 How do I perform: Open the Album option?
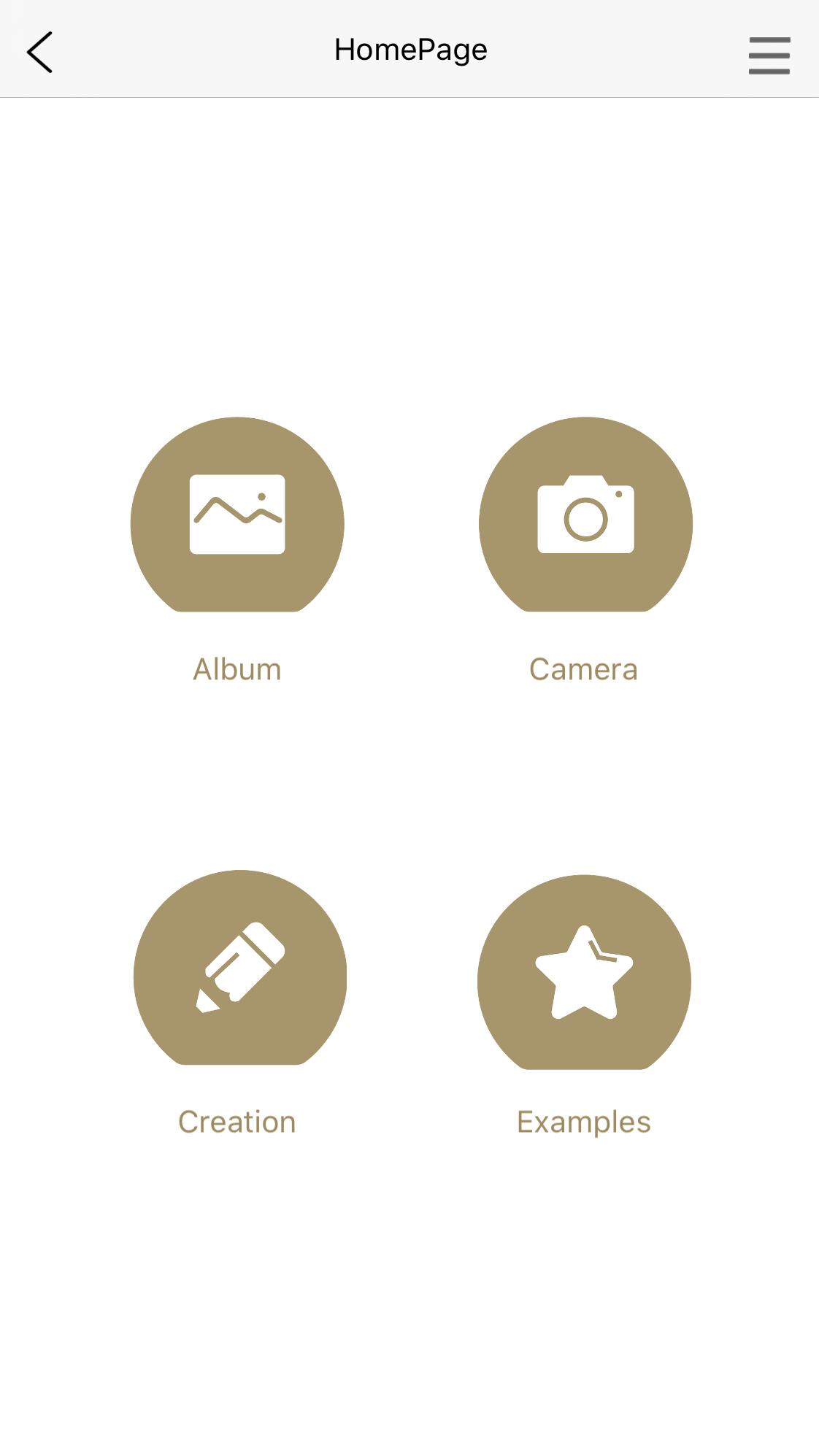pos(237,515)
